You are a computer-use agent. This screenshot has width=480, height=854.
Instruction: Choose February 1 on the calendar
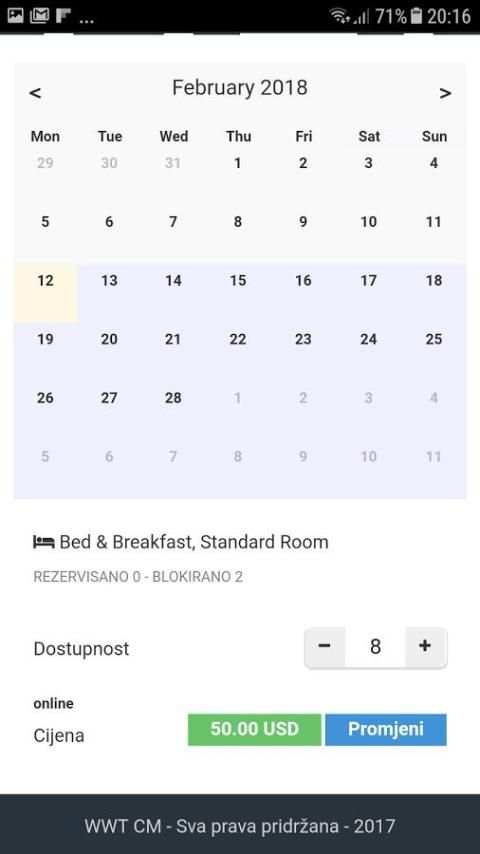tap(238, 163)
